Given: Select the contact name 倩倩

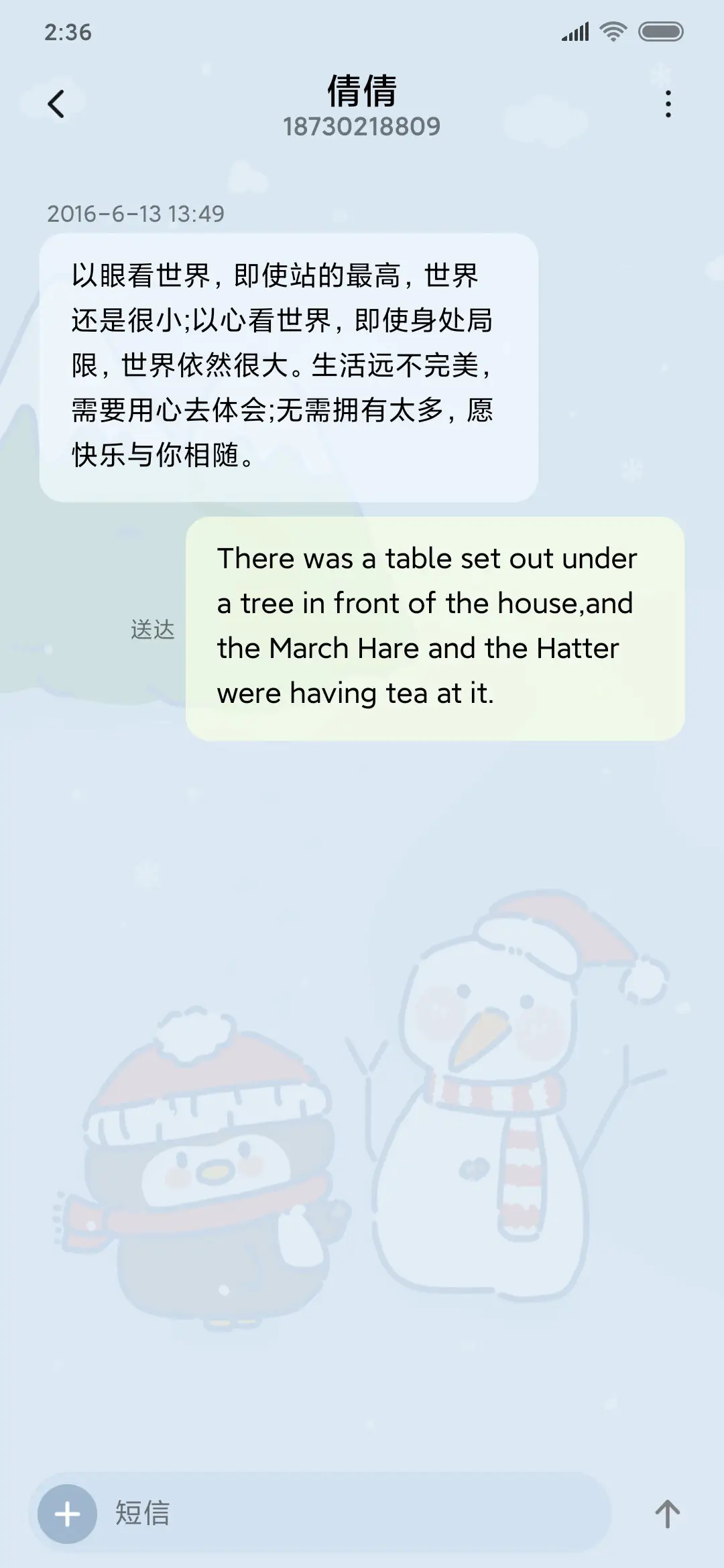Looking at the screenshot, I should [x=362, y=92].
